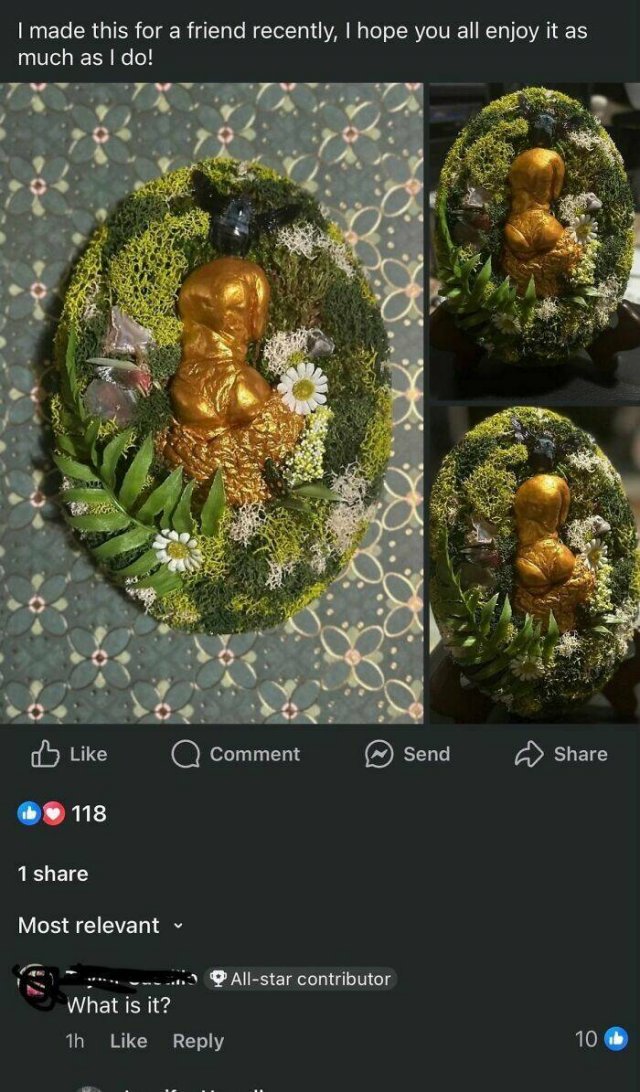Screen dimensions: 640x1092
Task: Open the large left moss art photo
Action: [212, 402]
